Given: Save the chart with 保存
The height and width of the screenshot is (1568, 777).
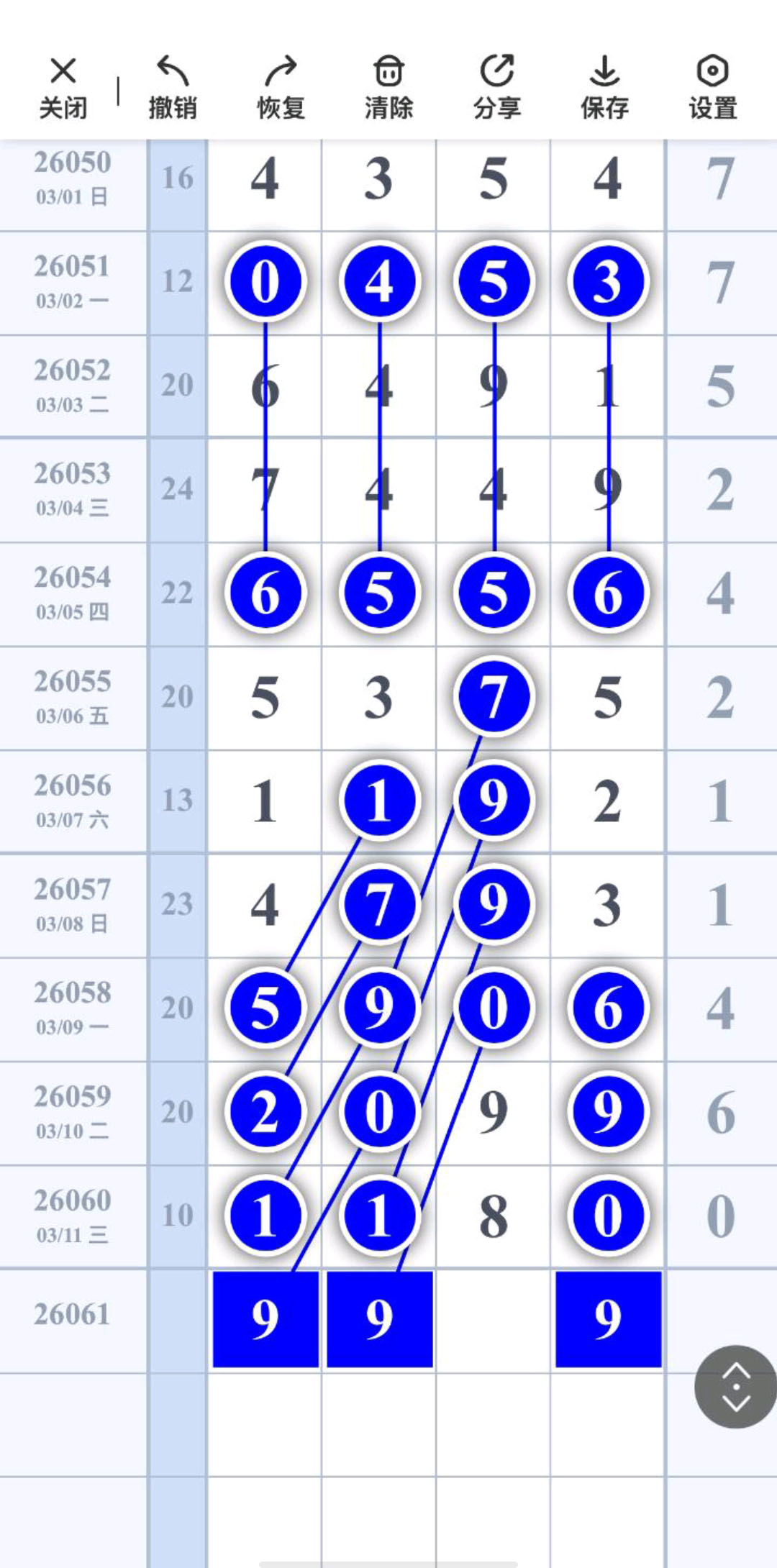Looking at the screenshot, I should 604,86.
